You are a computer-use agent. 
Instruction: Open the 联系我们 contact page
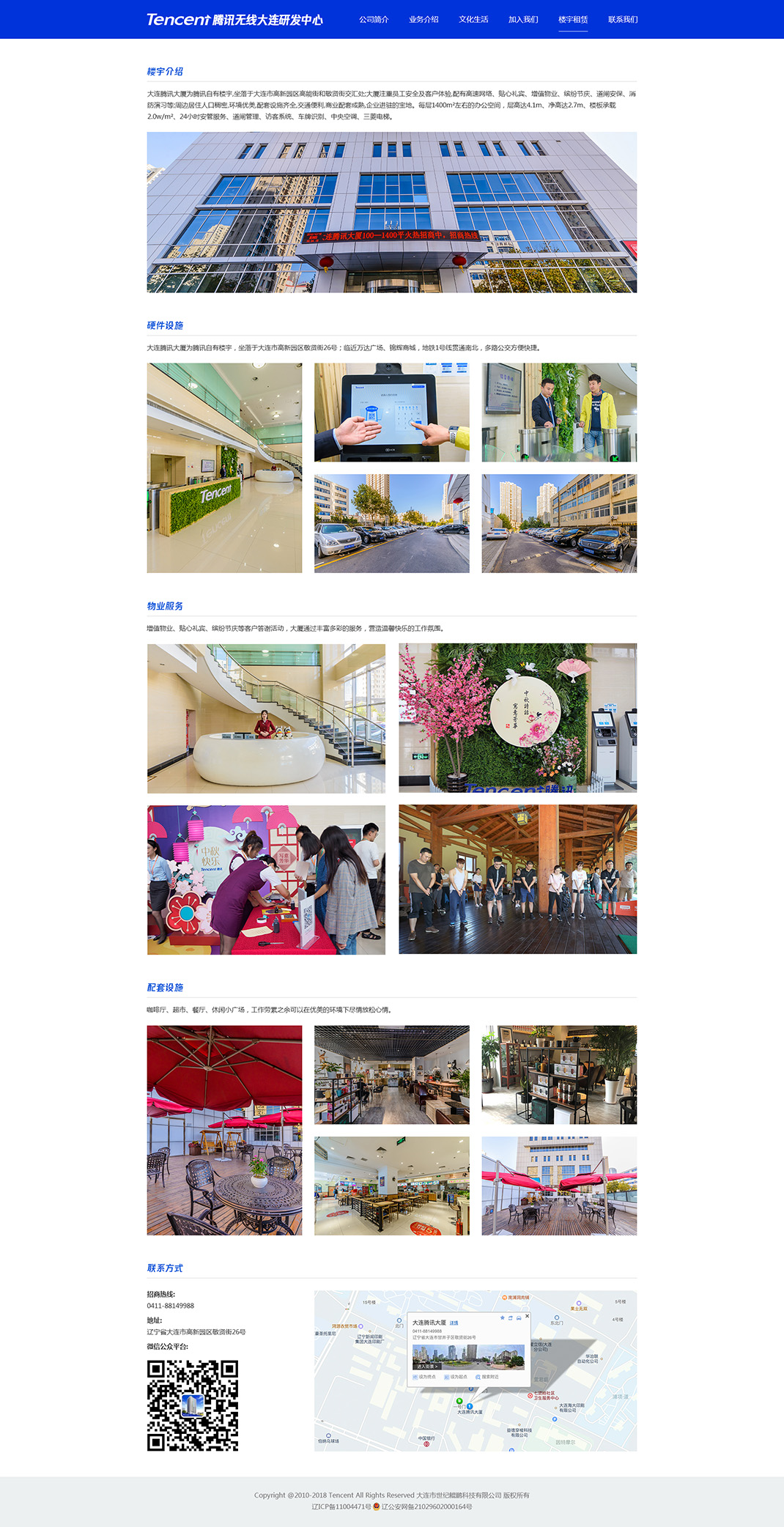pos(623,20)
